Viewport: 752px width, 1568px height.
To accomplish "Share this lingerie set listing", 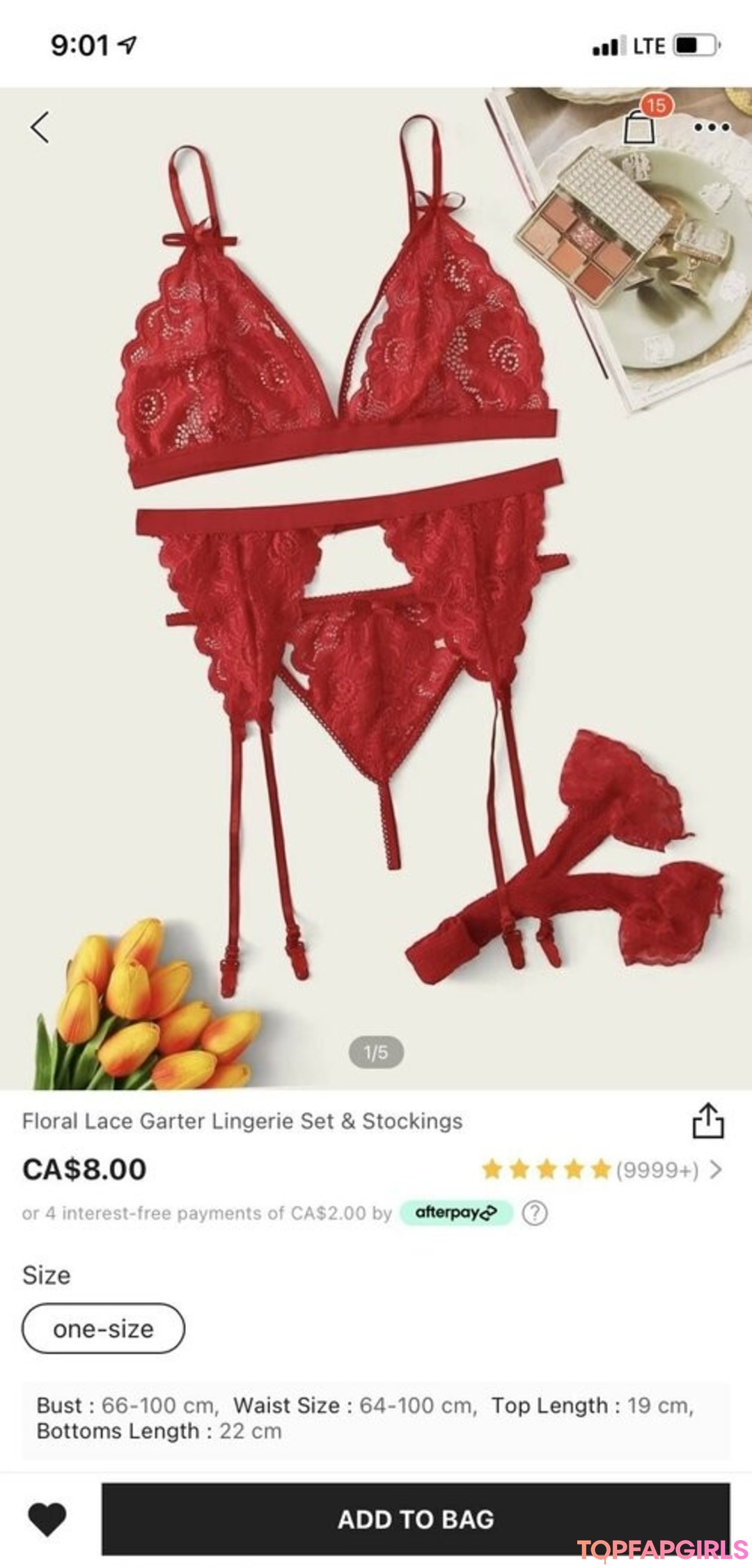I will 707,1121.
